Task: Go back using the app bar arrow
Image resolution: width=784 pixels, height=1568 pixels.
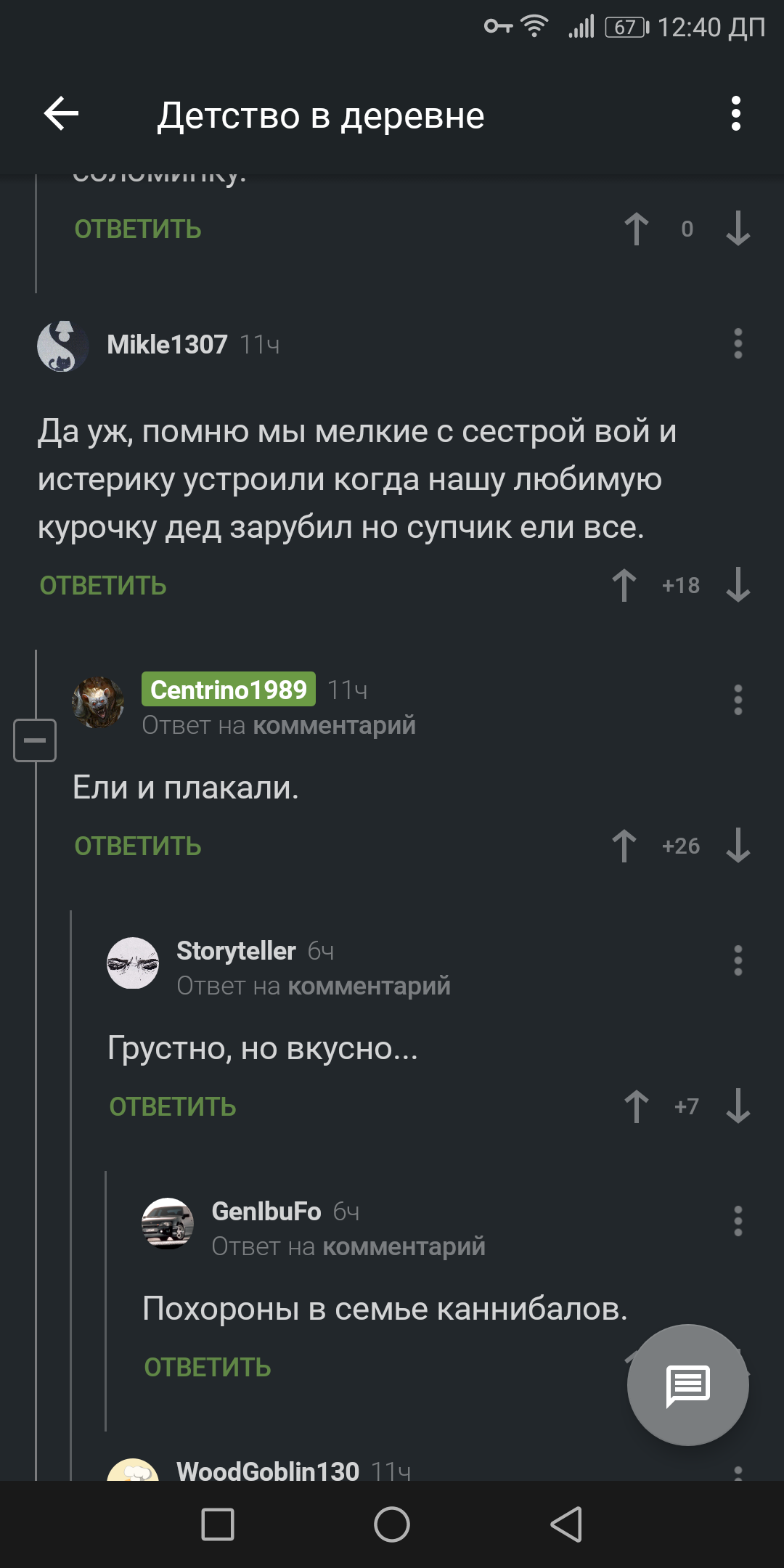Action: pyautogui.click(x=61, y=114)
